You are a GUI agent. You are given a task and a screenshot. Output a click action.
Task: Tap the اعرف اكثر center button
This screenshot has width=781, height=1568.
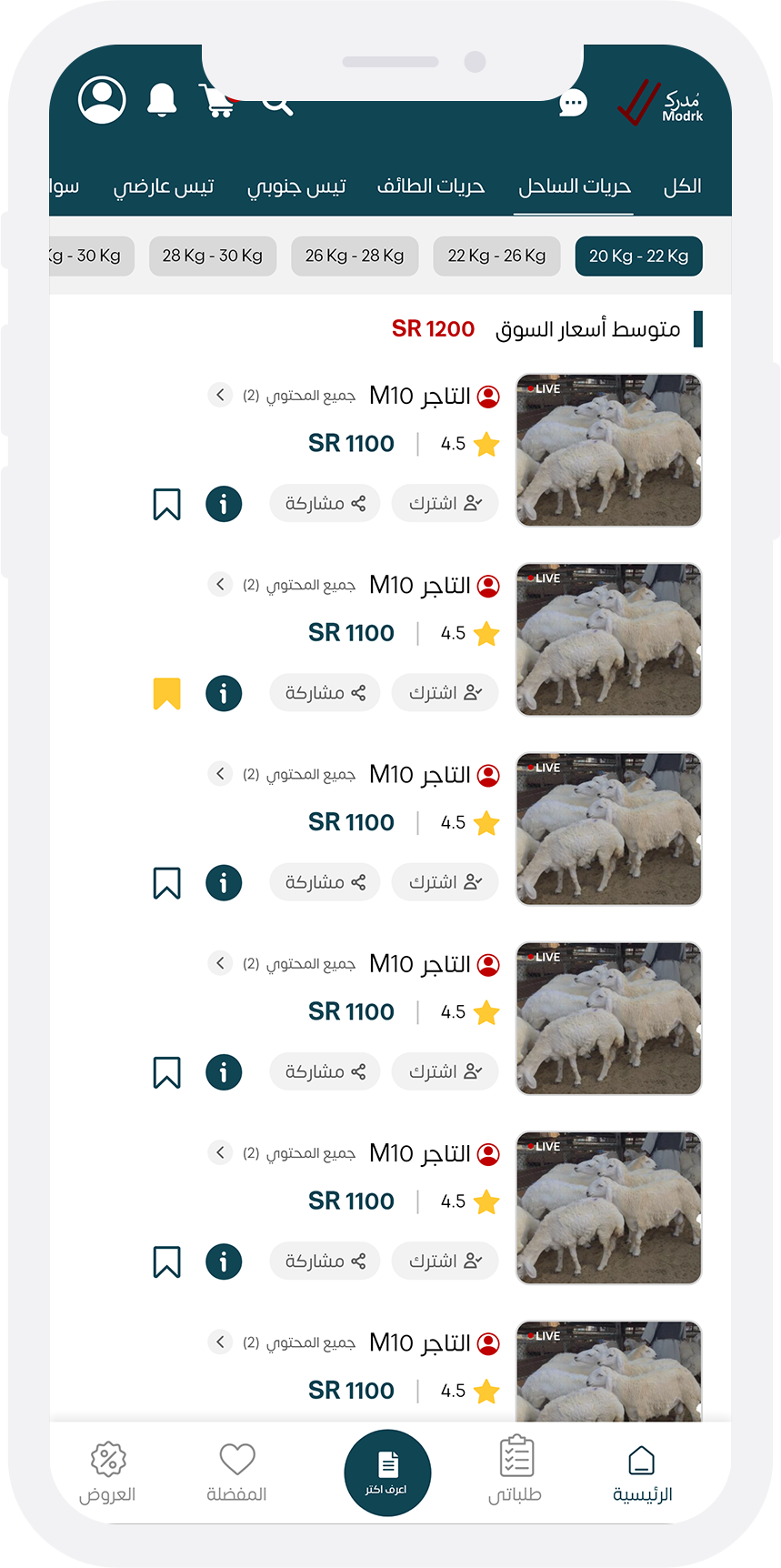point(386,1473)
